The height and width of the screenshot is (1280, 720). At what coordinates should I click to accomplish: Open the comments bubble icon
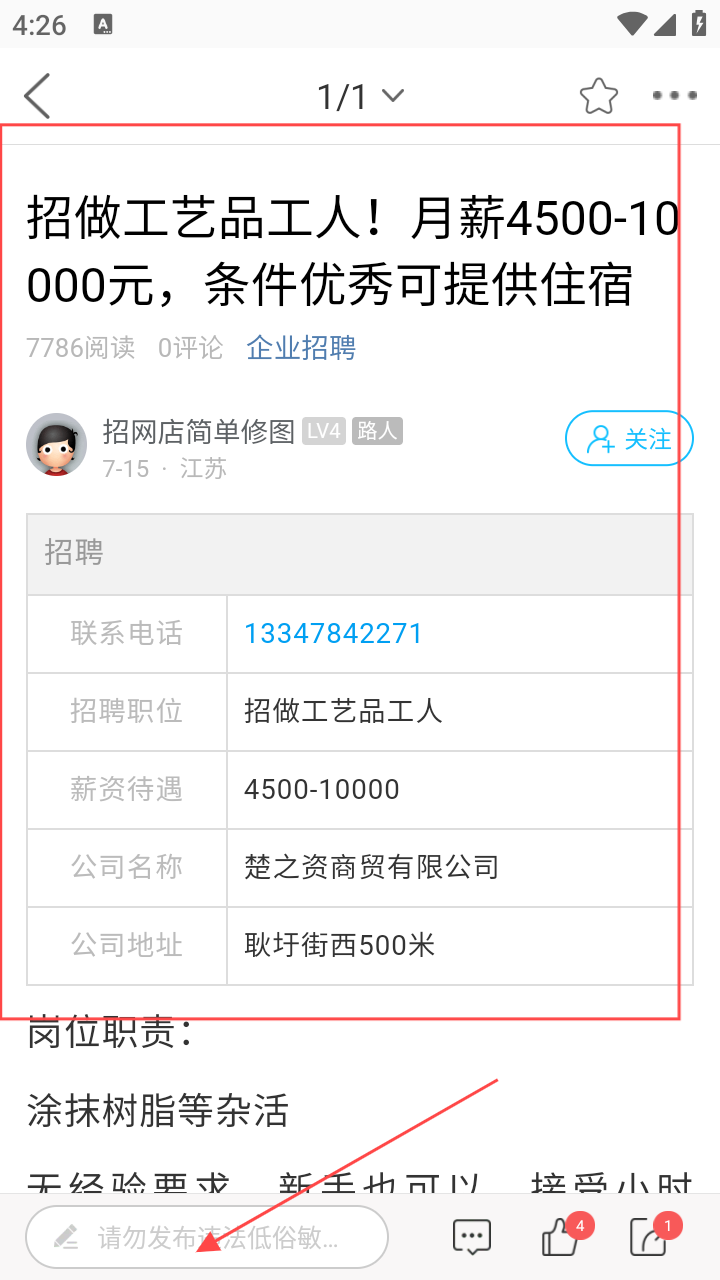pyautogui.click(x=472, y=1237)
